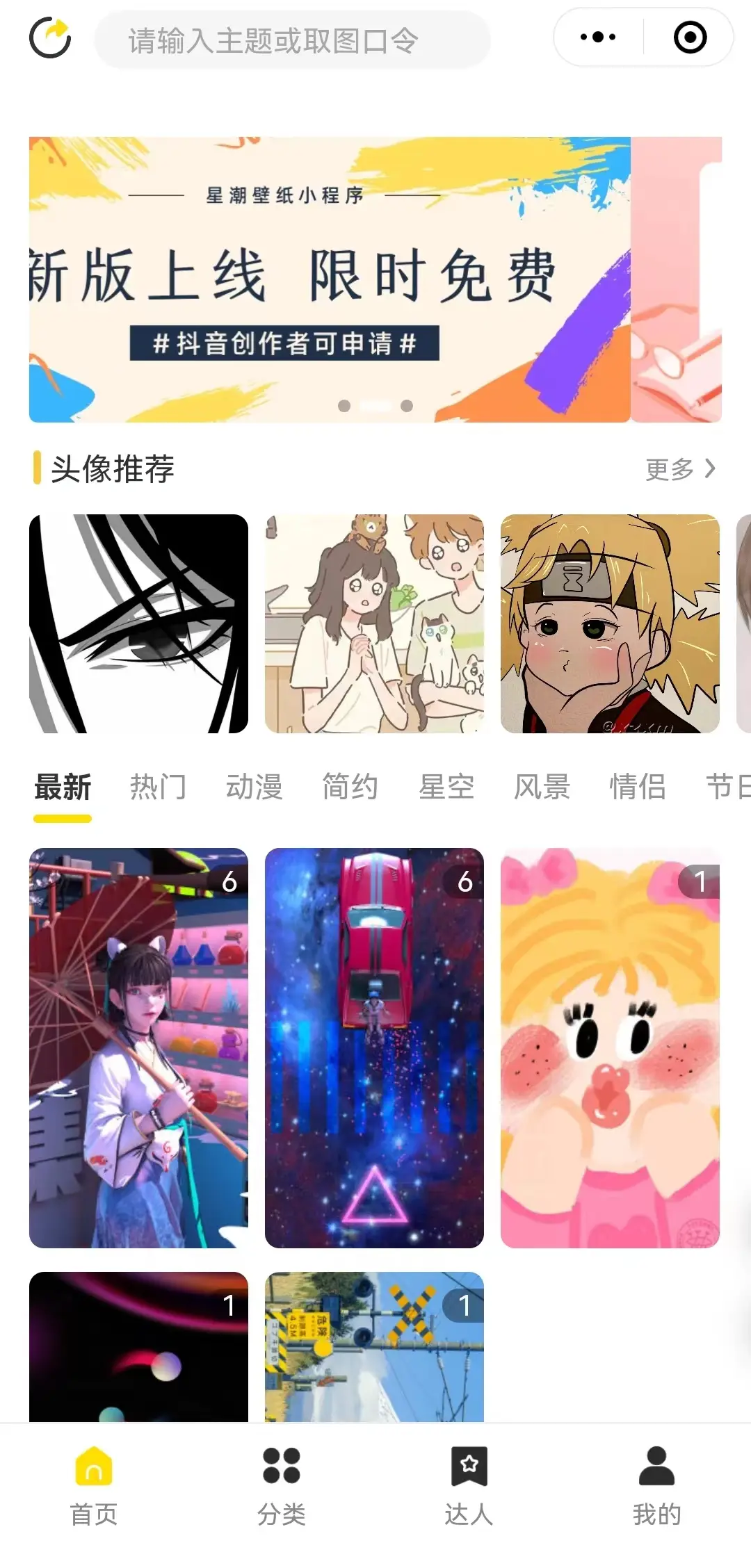Go to the 分类 tab
The width and height of the screenshot is (751, 1568).
[x=282, y=1485]
